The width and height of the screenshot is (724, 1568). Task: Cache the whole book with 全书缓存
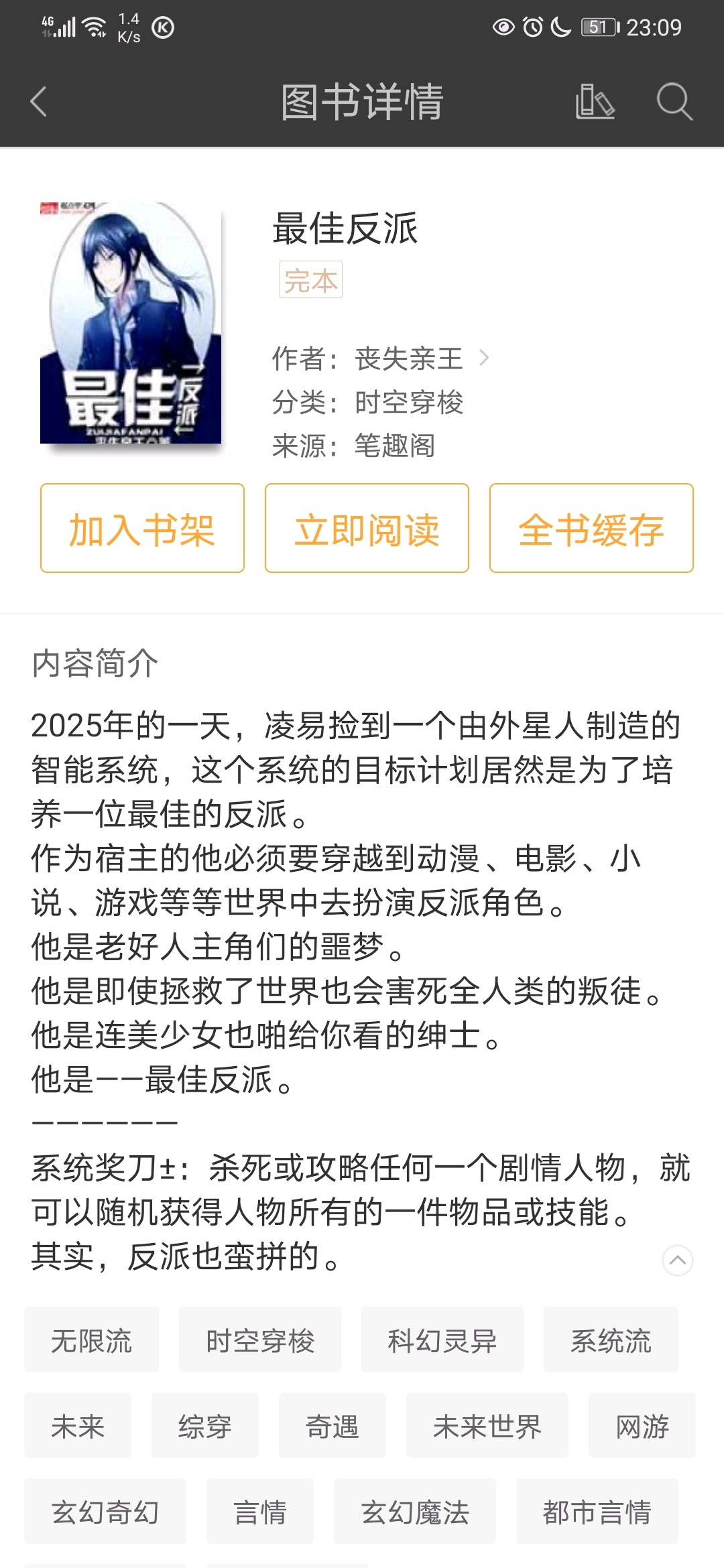tap(591, 529)
